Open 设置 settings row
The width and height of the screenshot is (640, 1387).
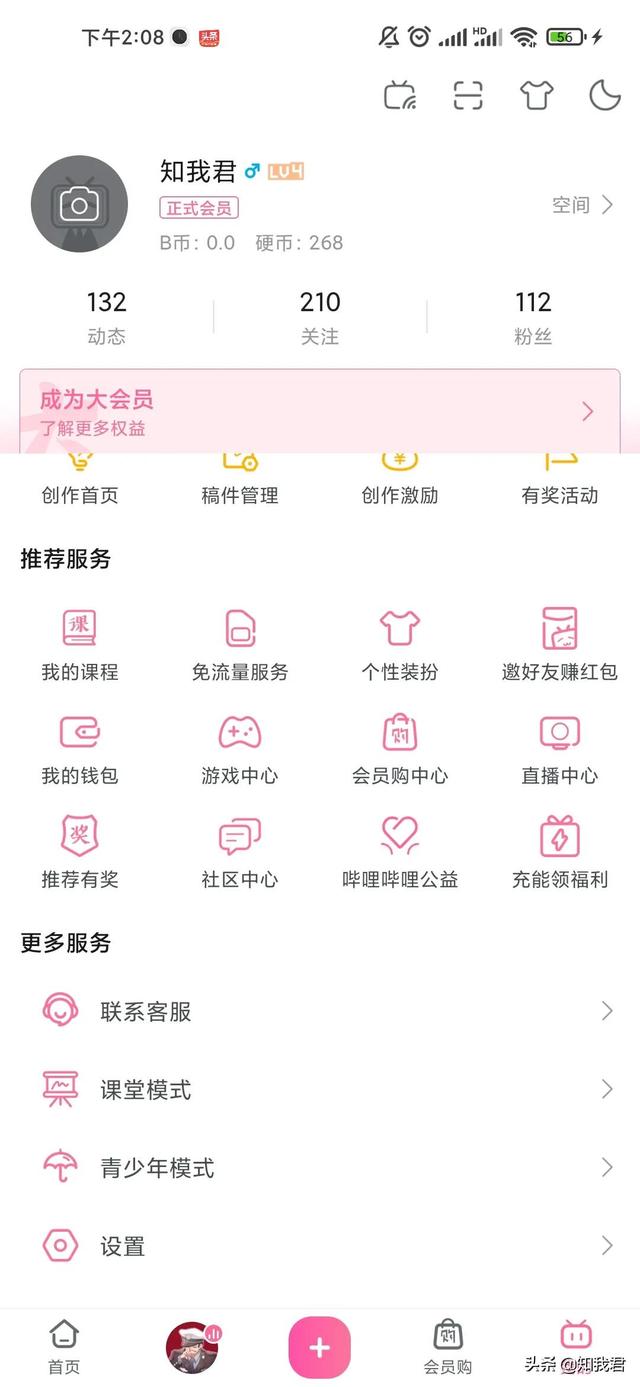[x=320, y=1246]
